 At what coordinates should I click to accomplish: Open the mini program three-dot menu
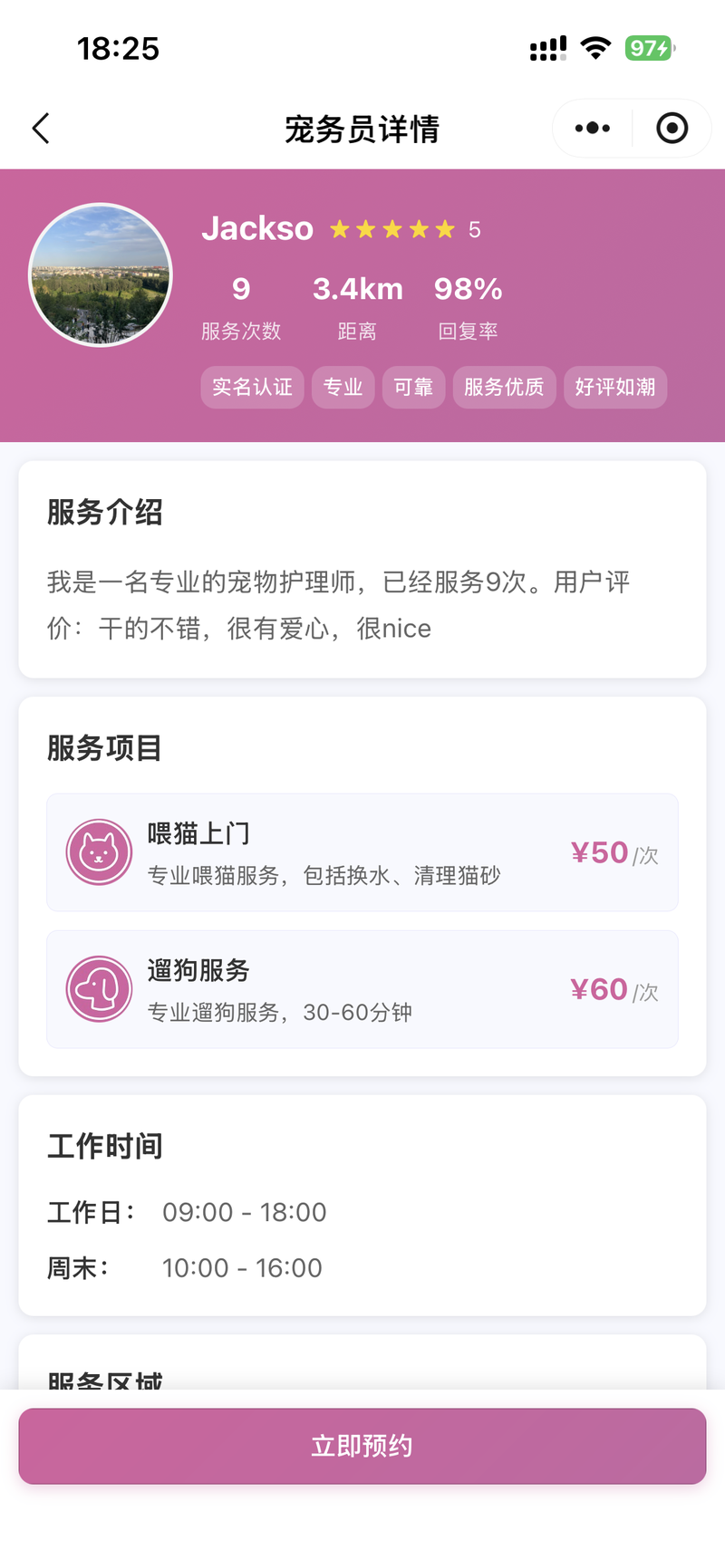click(593, 129)
